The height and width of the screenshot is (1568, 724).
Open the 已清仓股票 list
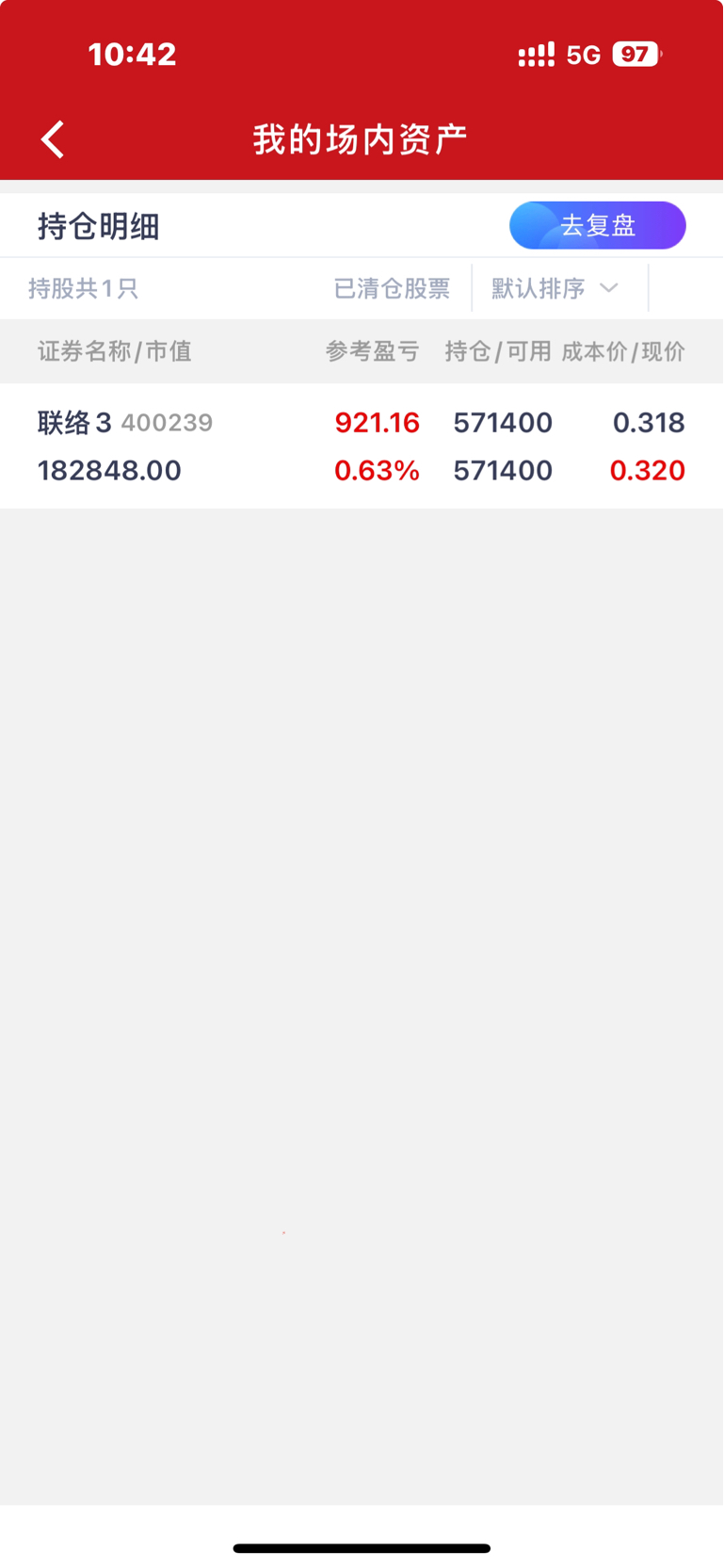392,288
